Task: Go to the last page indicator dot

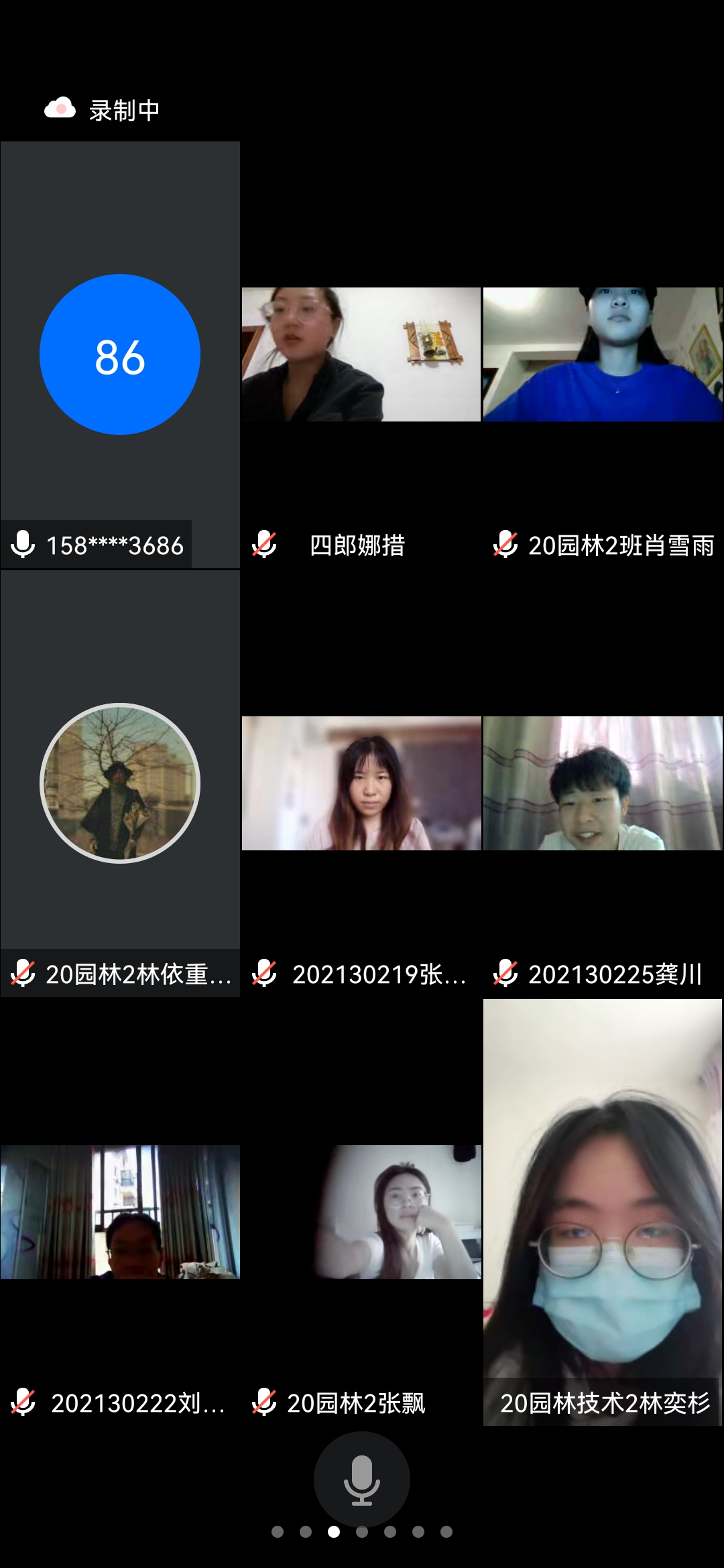Action: coord(446,1532)
